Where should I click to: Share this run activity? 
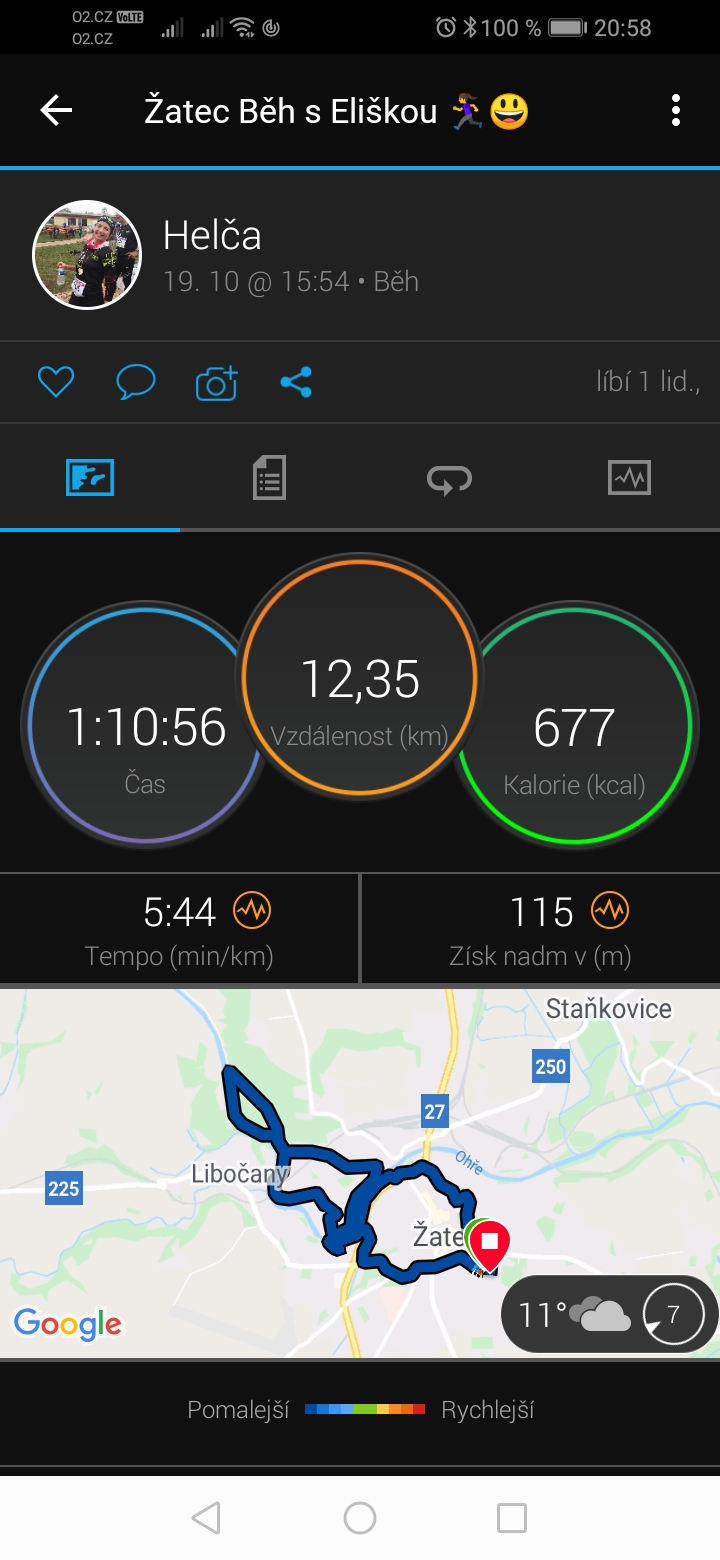(x=296, y=382)
